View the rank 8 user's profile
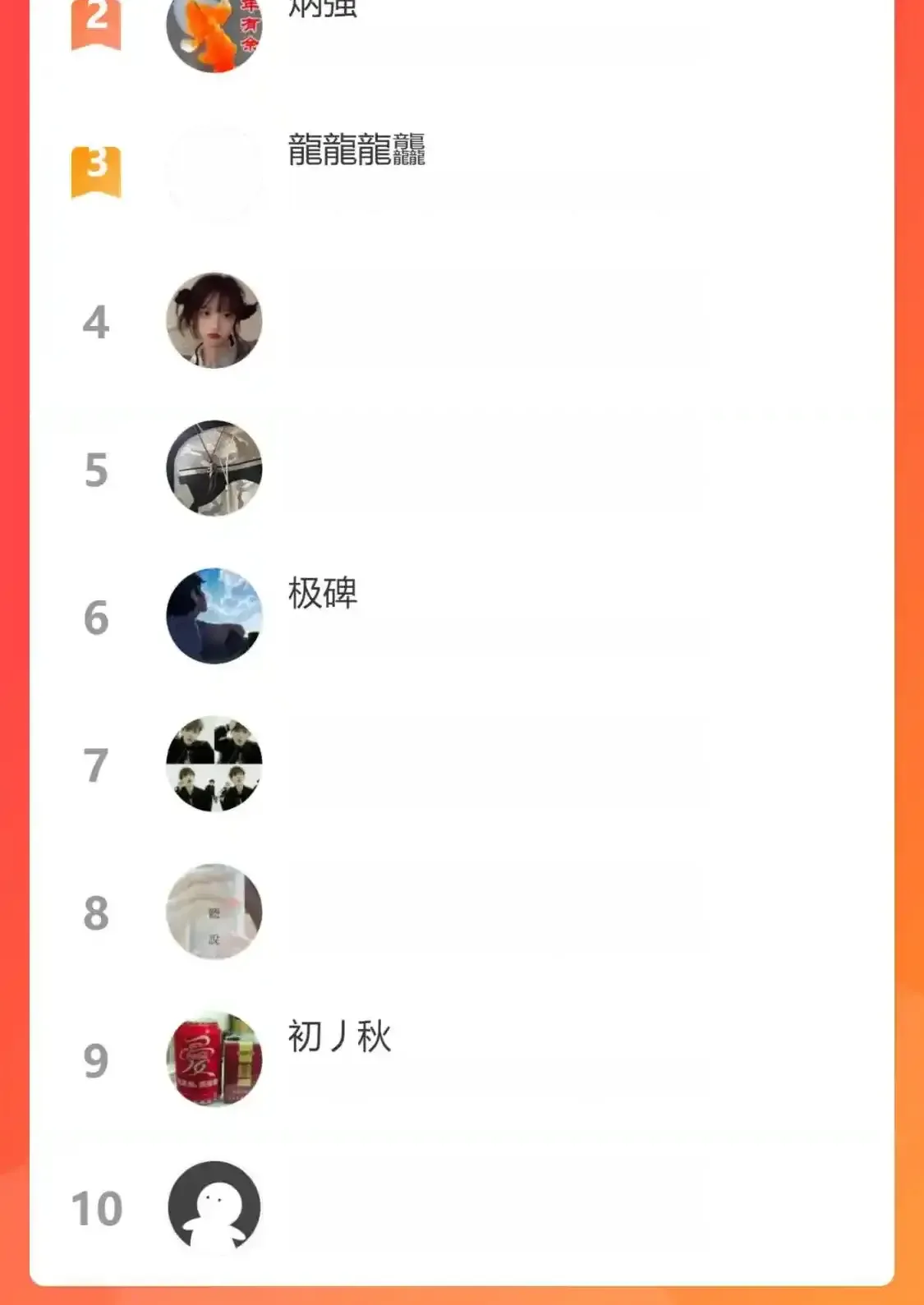This screenshot has height=1305, width=924. pos(214,912)
